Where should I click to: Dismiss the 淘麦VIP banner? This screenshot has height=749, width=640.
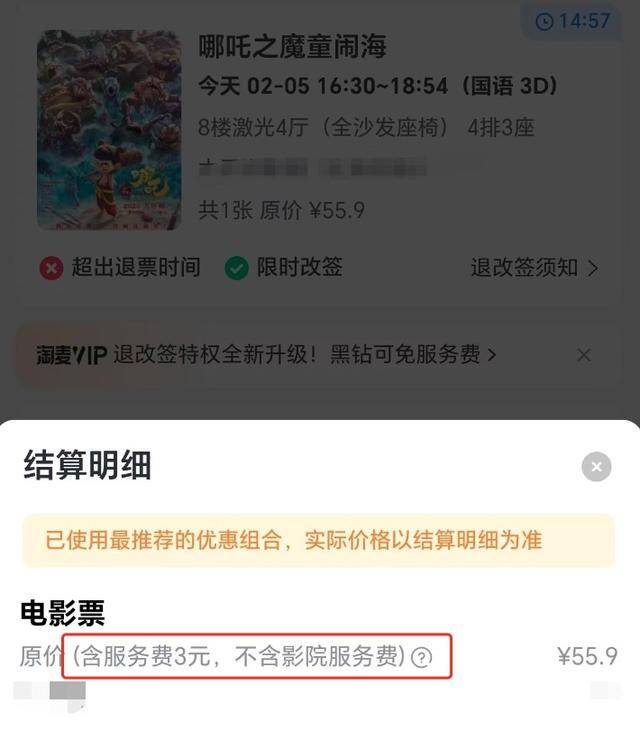tap(584, 355)
